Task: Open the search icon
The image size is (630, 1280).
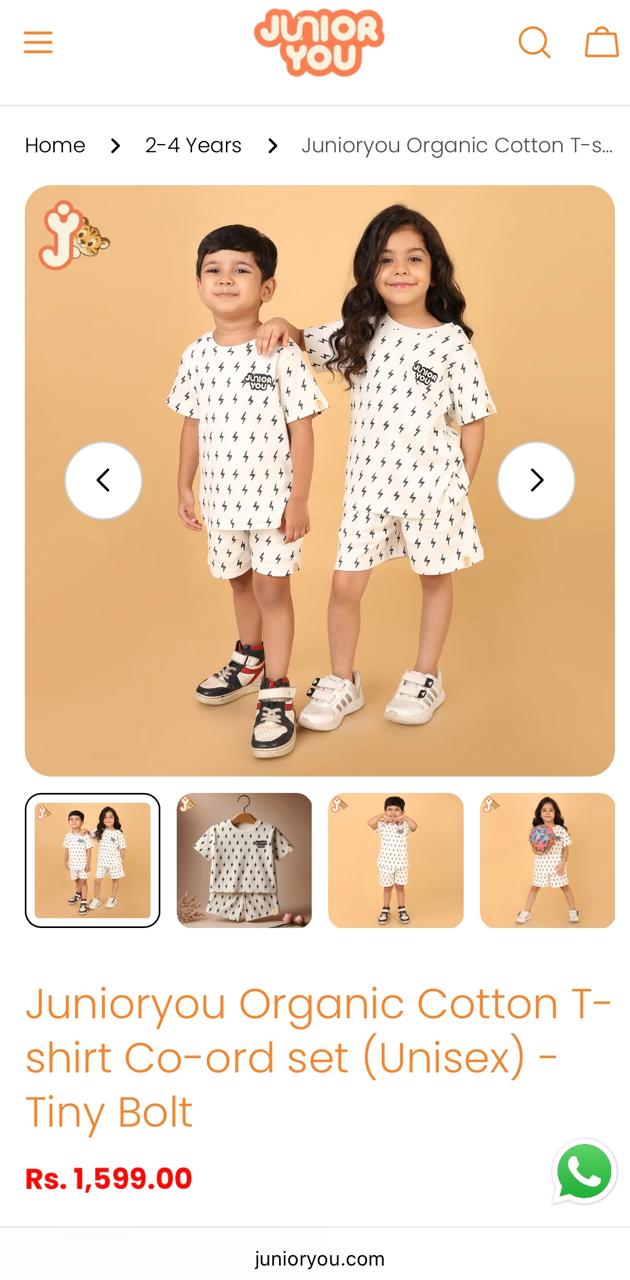Action: [534, 42]
